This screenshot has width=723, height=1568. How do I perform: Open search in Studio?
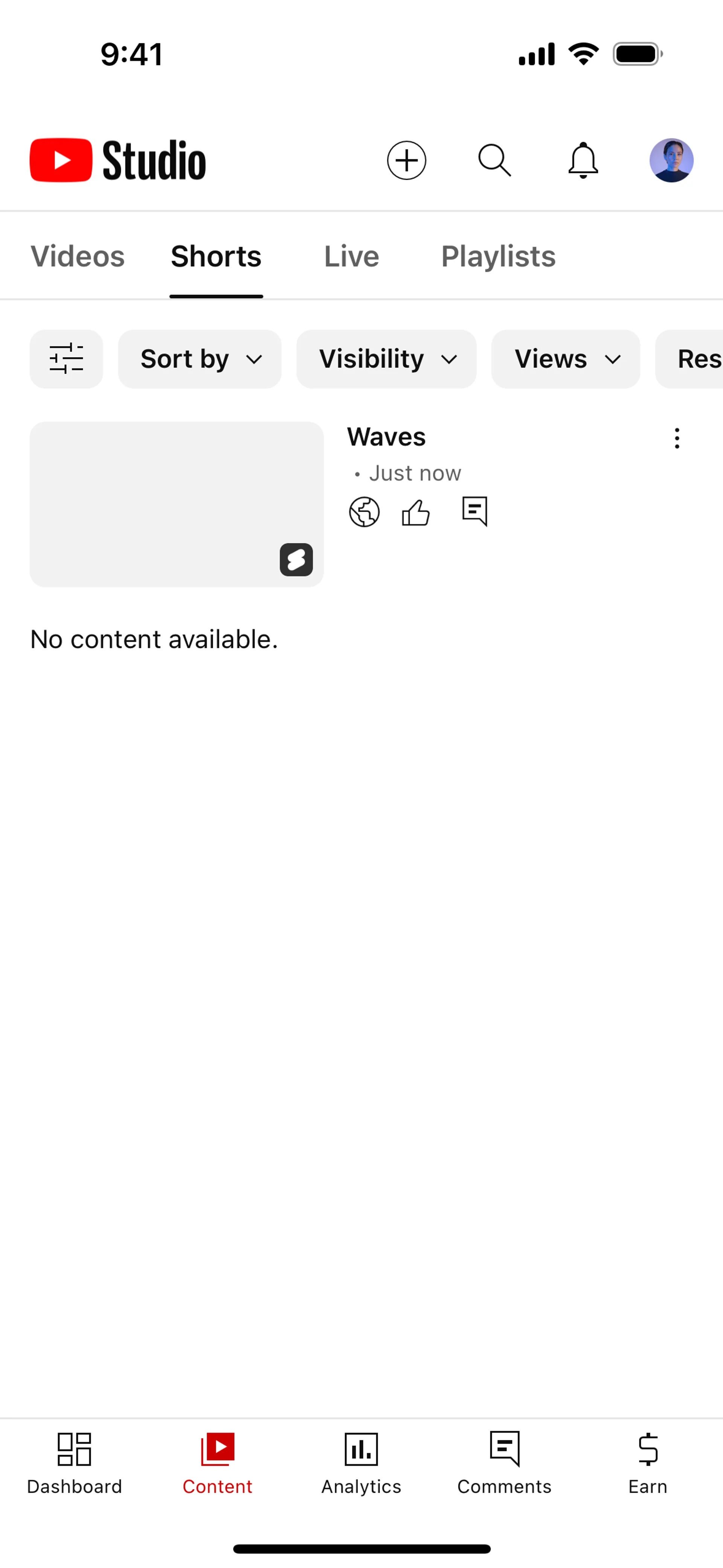[494, 161]
